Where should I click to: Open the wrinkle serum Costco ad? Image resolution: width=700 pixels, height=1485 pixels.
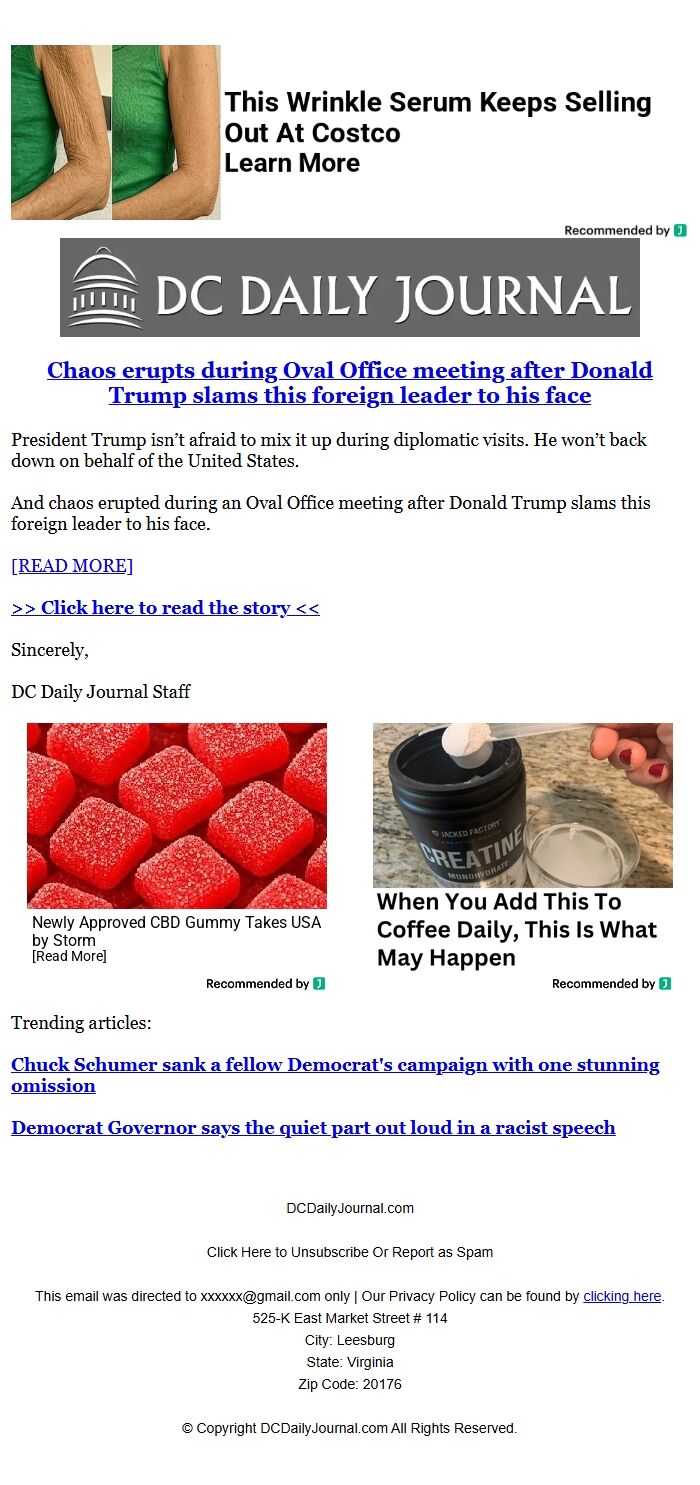(437, 132)
